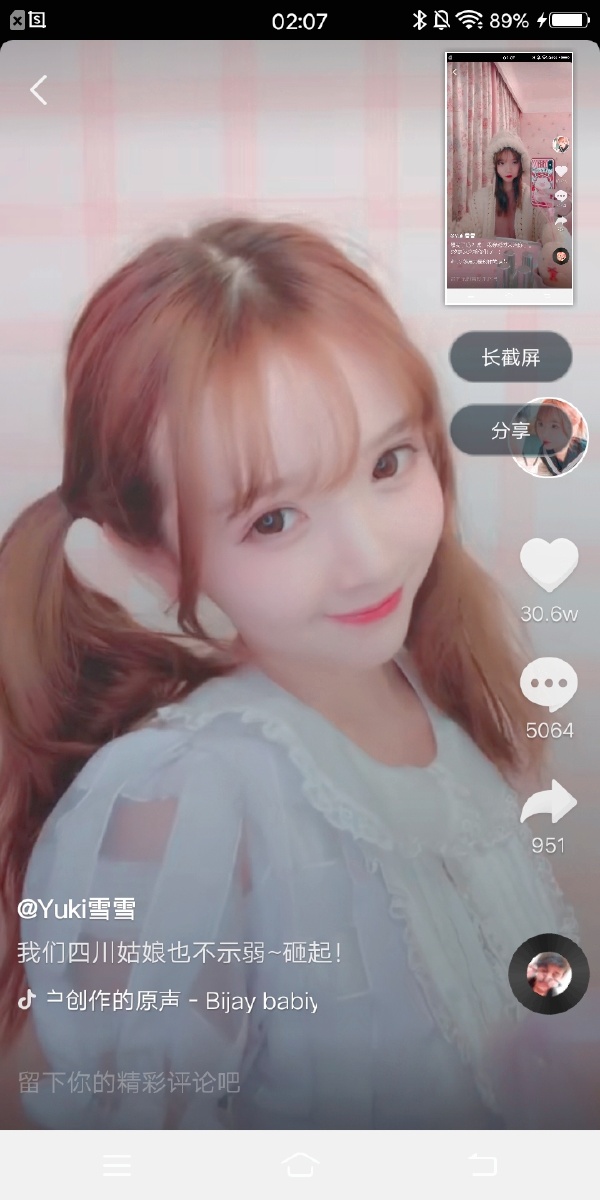Screen dimensions: 600x1200
Task: Open the screenshot preview thumbnail
Action: (x=509, y=178)
